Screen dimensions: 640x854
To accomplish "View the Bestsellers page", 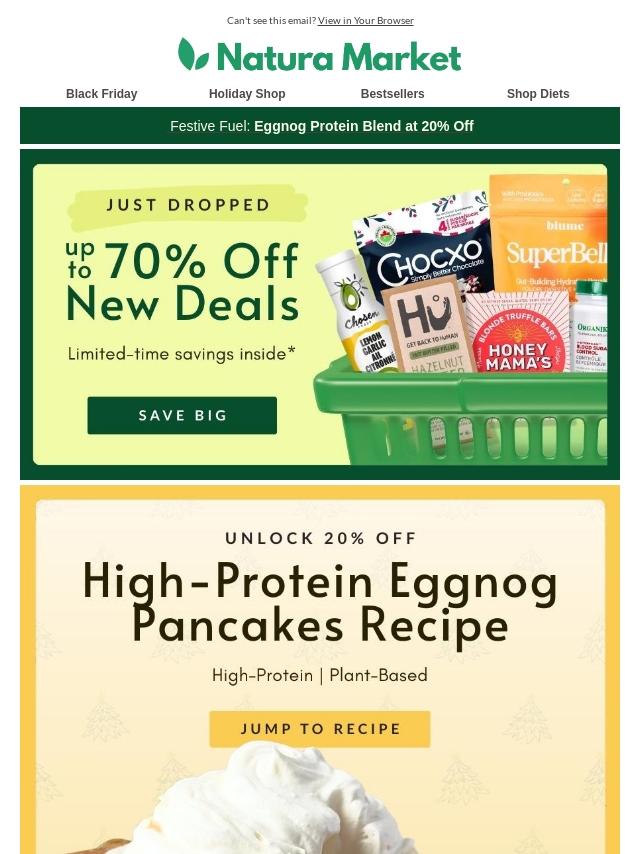I will pos(392,94).
